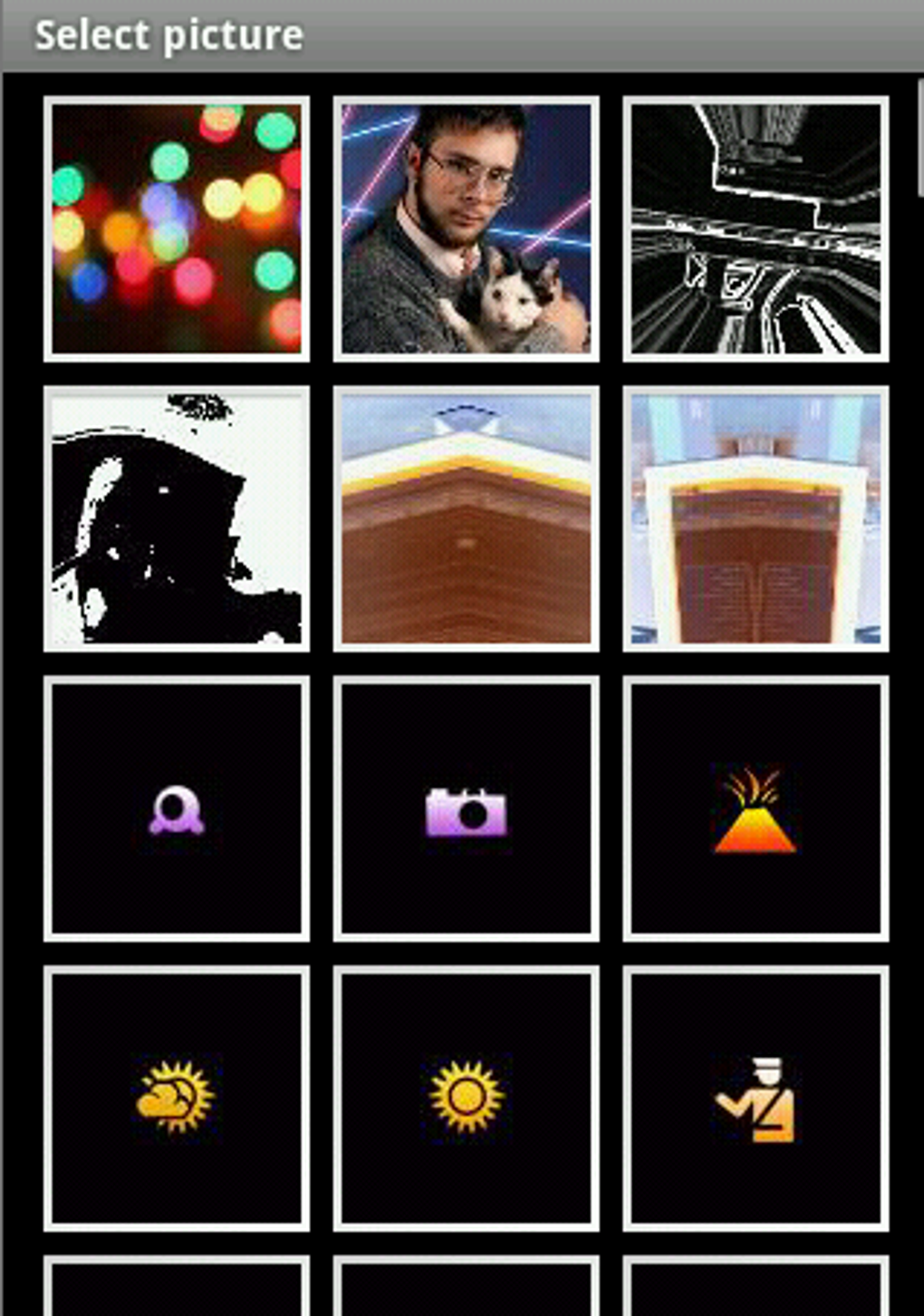Pick the officer with cap icon tile
This screenshot has width=924, height=1316.
click(x=756, y=1098)
